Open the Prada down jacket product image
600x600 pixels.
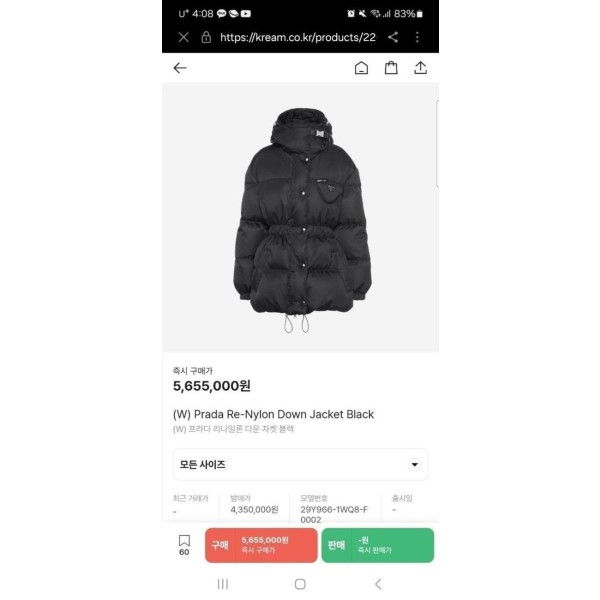(300, 216)
